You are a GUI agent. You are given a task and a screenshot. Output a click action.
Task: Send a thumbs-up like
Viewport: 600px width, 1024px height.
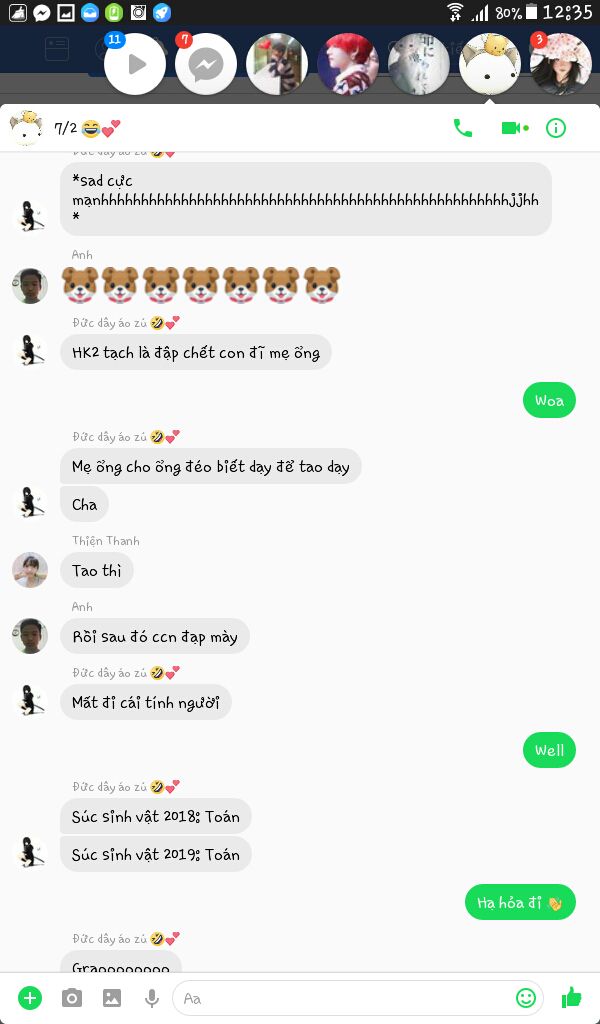pos(571,997)
